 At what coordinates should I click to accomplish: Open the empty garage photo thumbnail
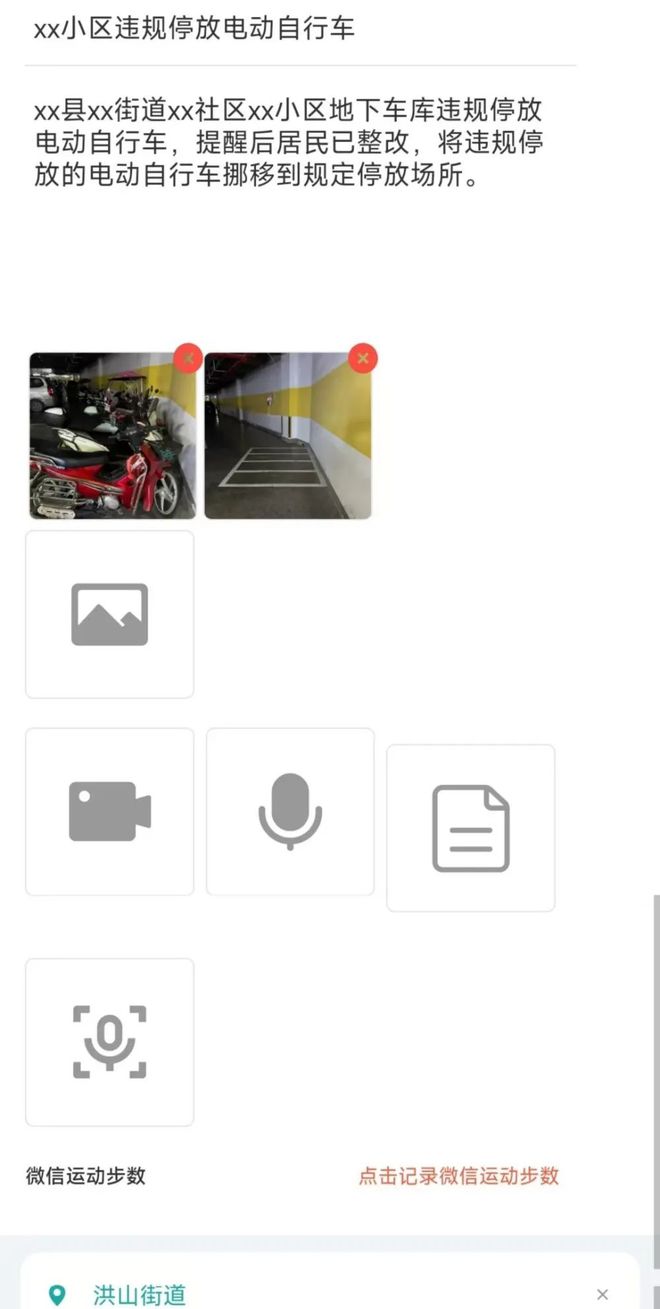click(x=285, y=440)
